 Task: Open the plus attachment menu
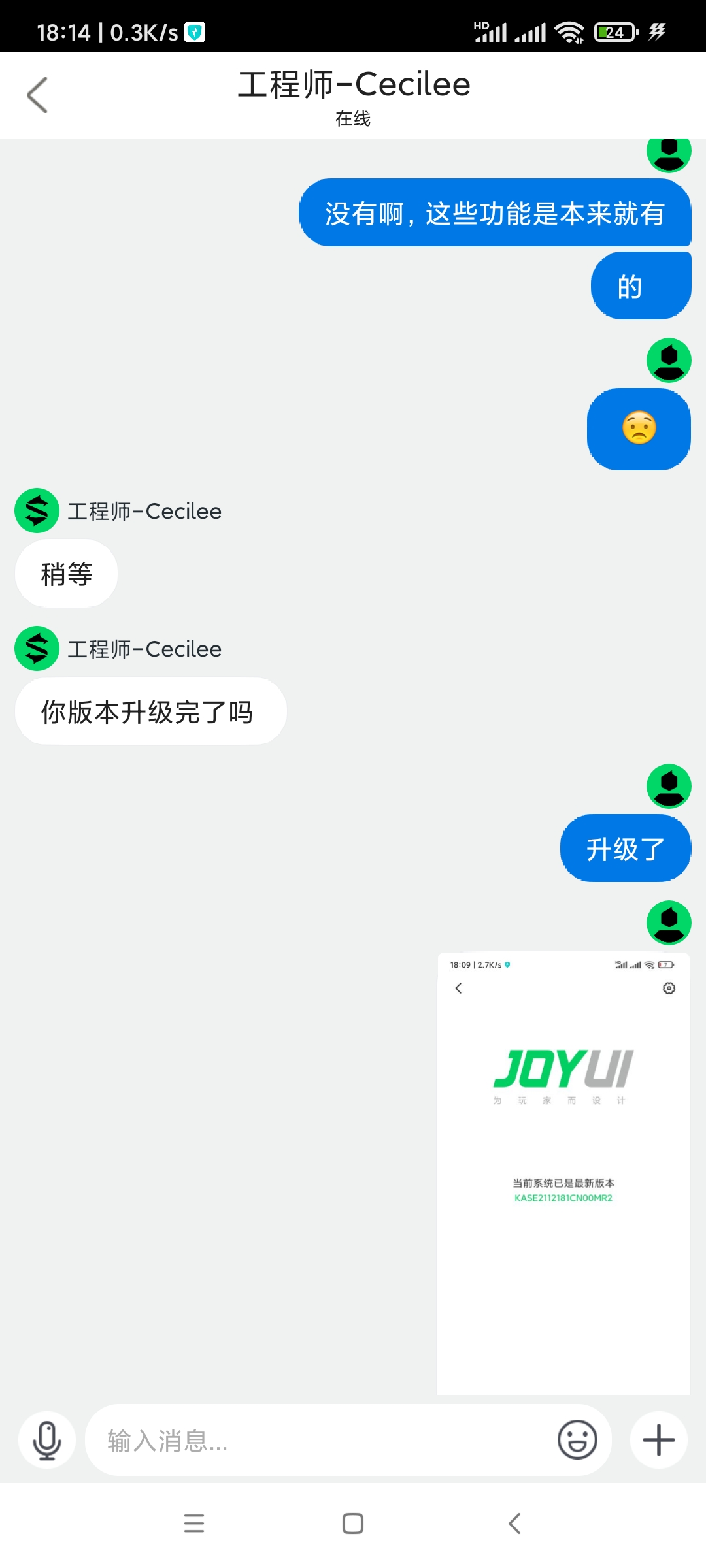tap(659, 1440)
